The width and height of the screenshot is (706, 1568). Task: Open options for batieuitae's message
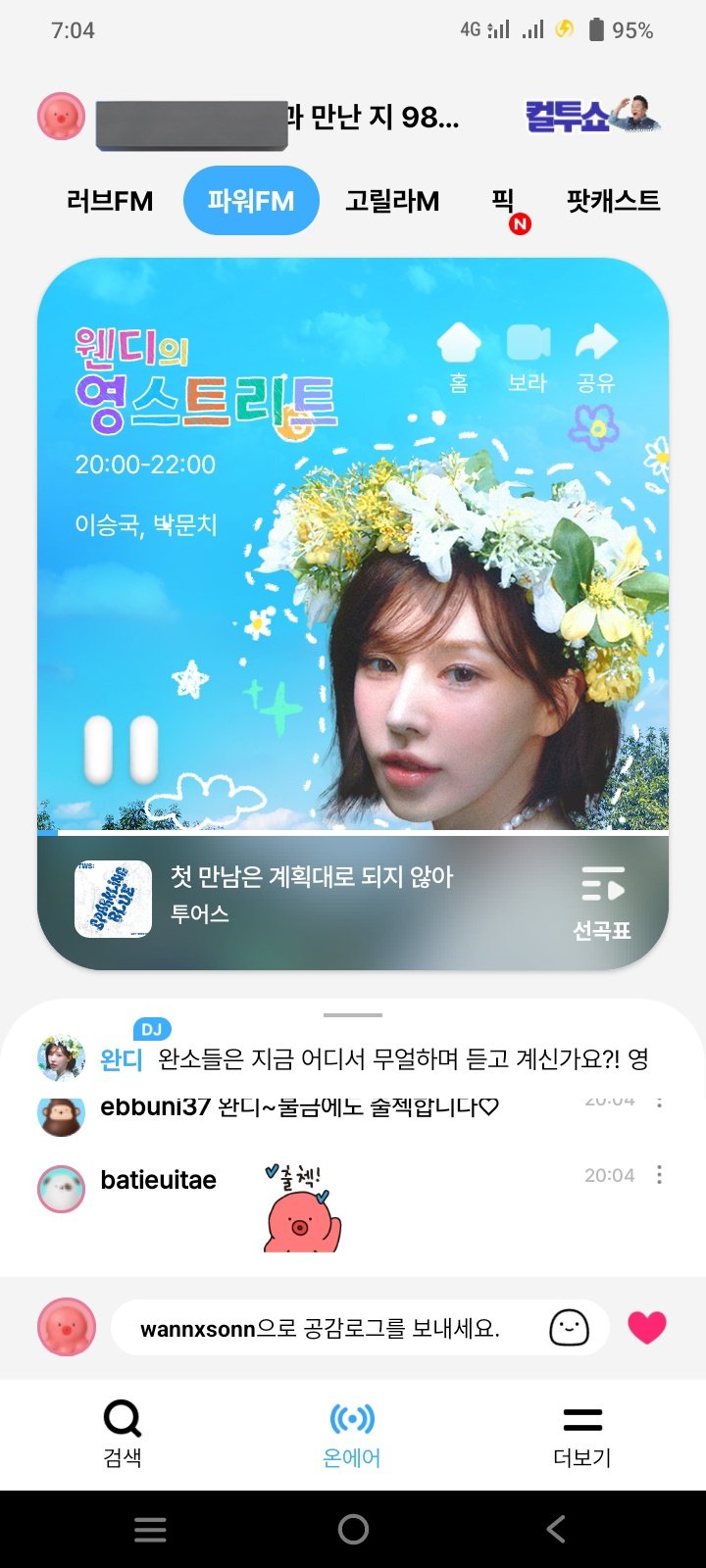coord(659,1174)
